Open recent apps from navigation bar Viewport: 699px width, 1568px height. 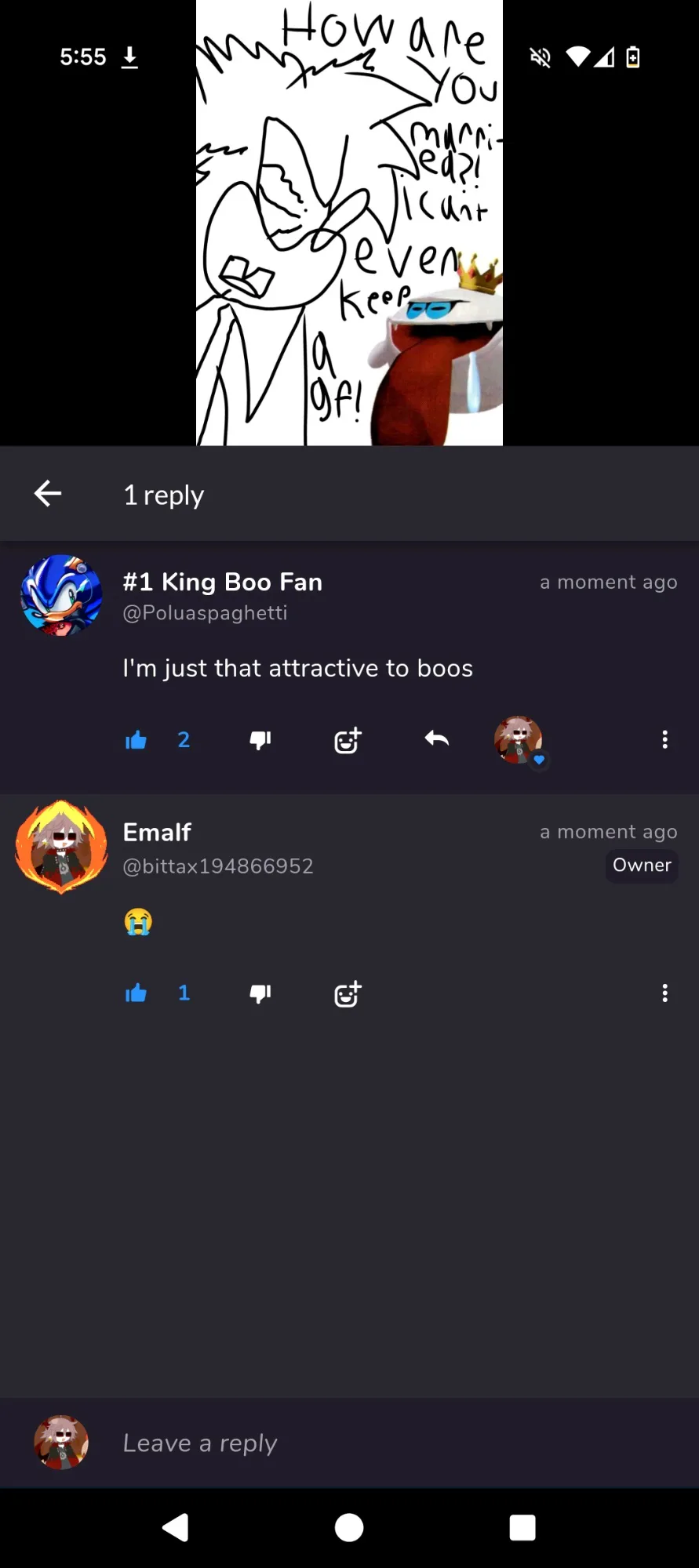[x=522, y=1527]
